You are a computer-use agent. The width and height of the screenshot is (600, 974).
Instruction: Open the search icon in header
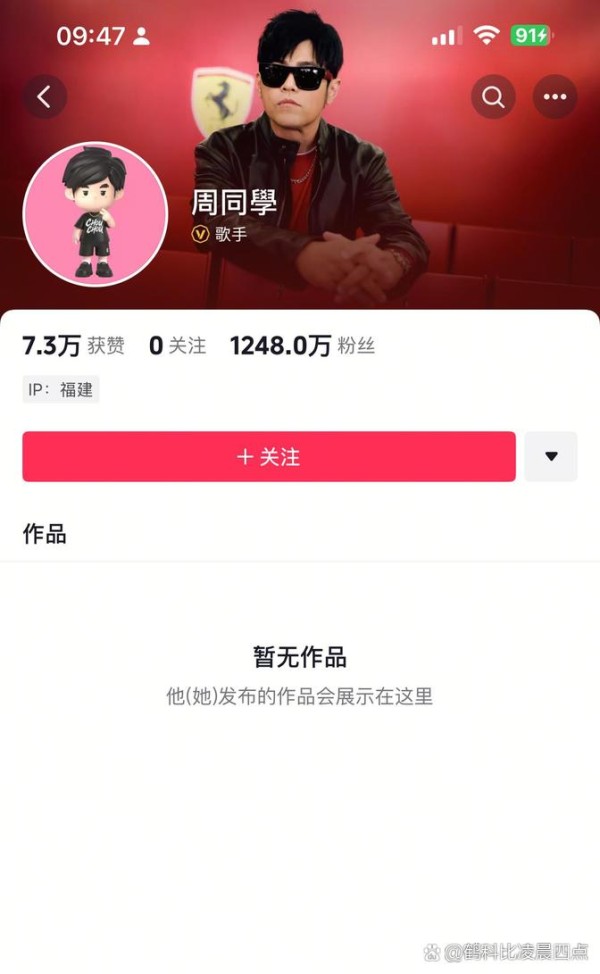coord(493,97)
